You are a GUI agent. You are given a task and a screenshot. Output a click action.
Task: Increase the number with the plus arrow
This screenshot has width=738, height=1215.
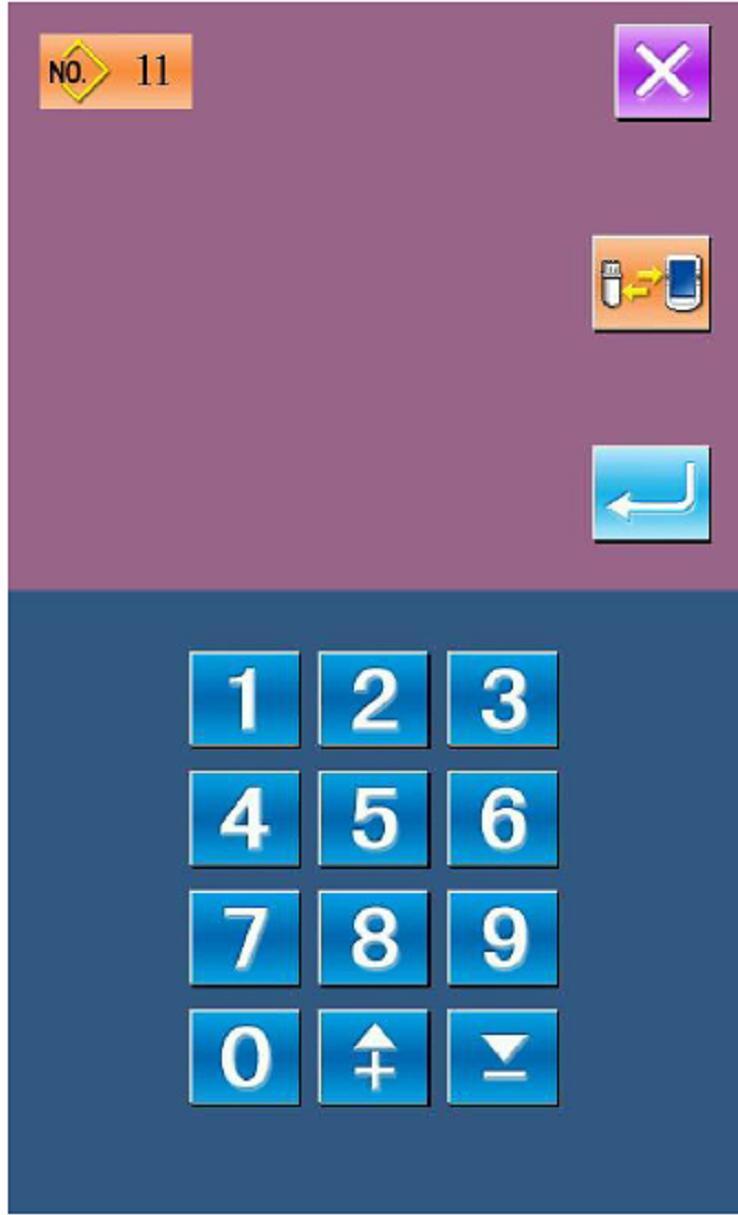(373, 1056)
